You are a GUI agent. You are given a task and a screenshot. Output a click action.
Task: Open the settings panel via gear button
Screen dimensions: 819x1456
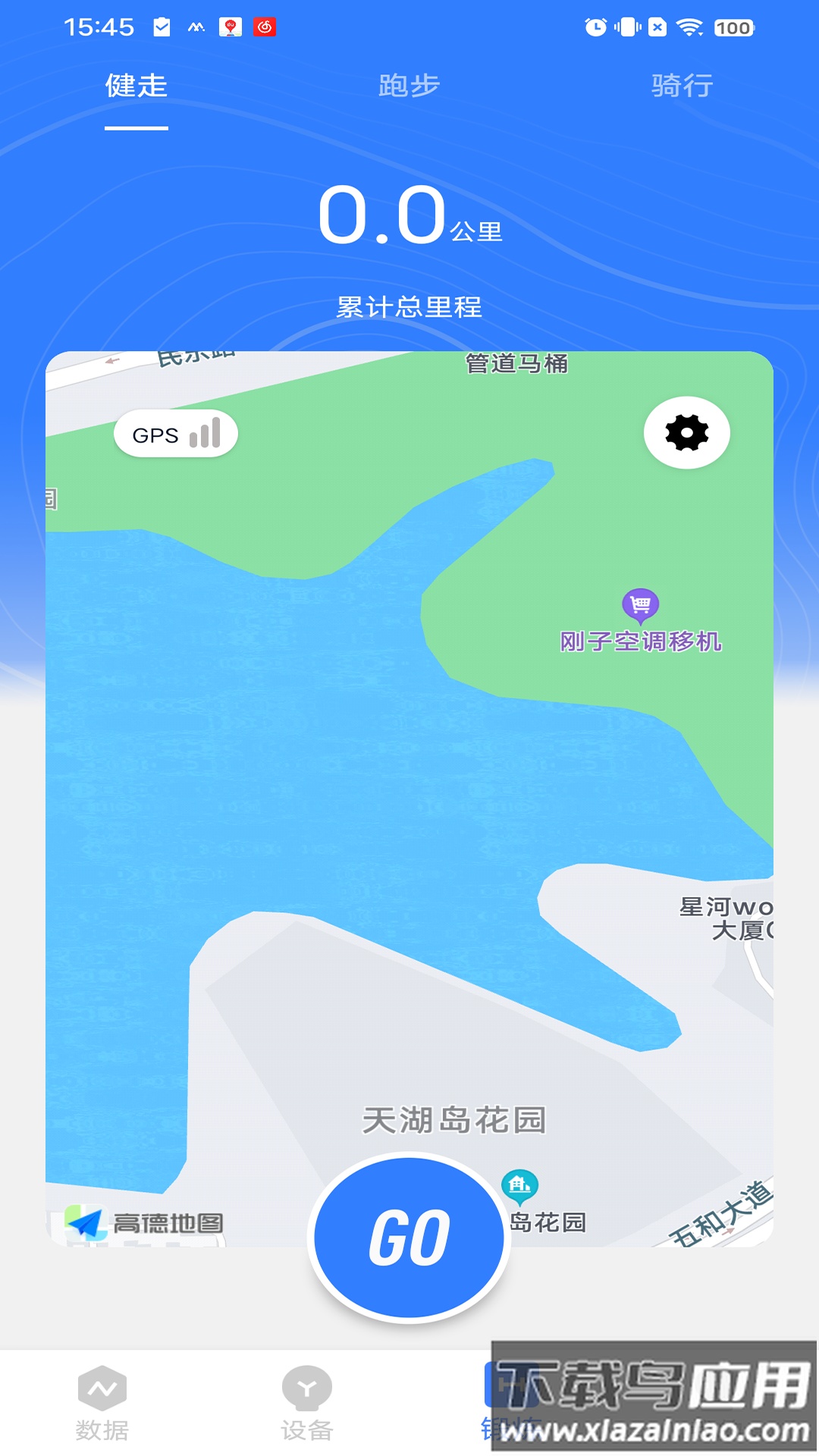pos(687,433)
